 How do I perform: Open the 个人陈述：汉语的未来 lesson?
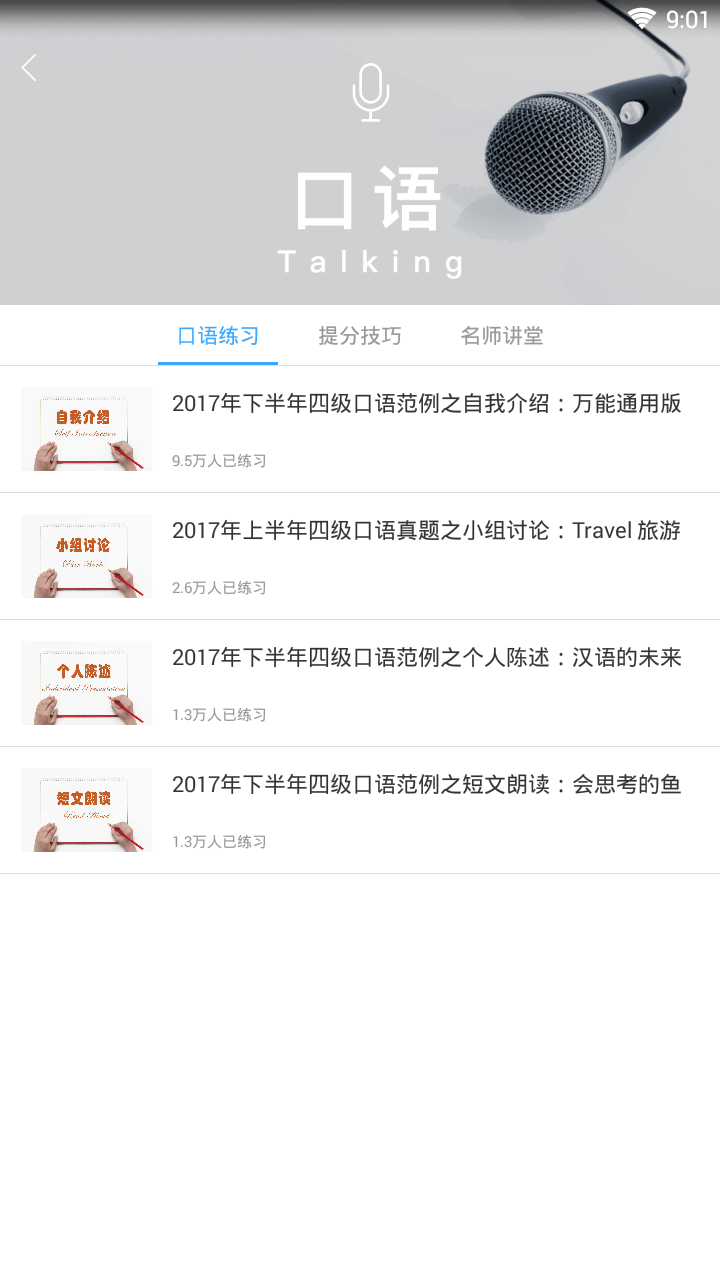pos(426,658)
